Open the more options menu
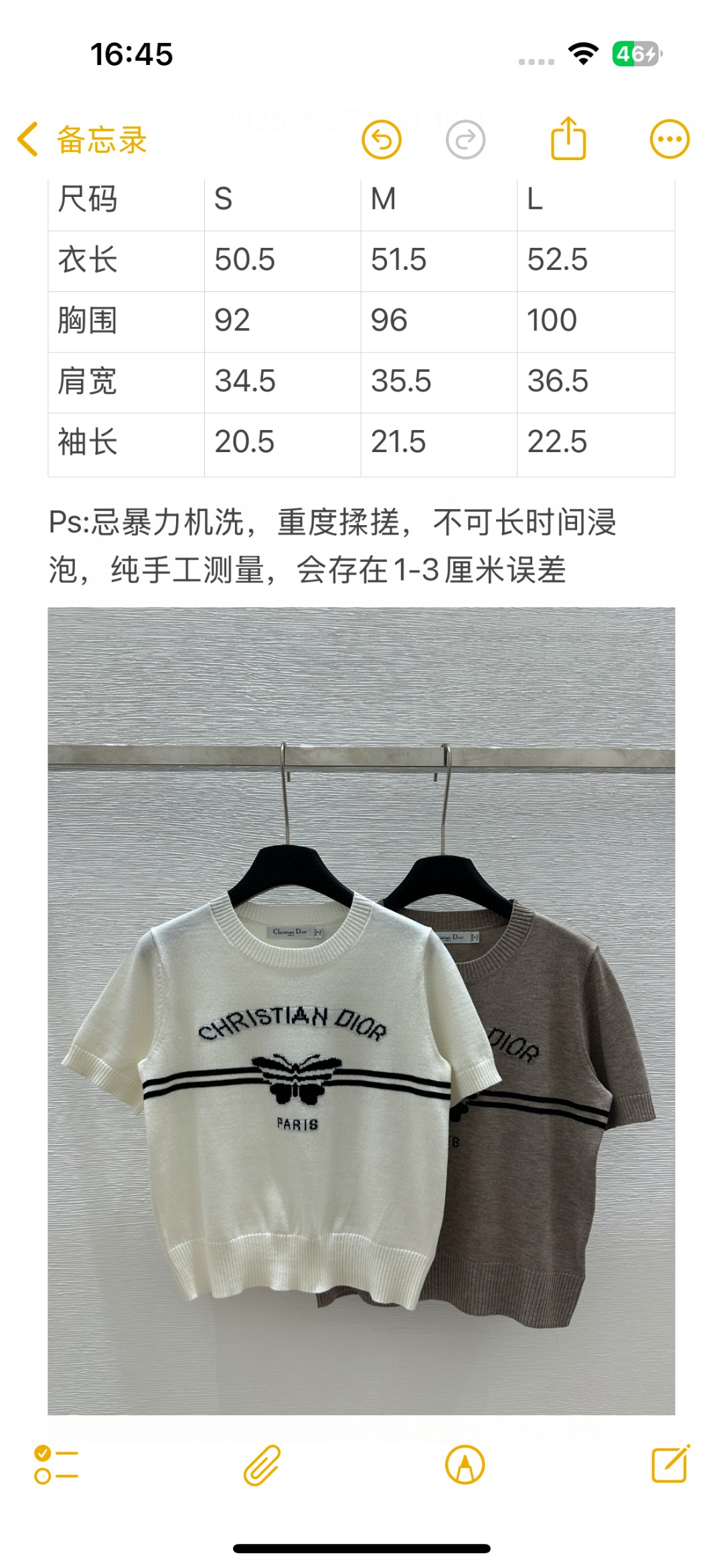Viewport: 723px width, 1568px height. [x=669, y=139]
